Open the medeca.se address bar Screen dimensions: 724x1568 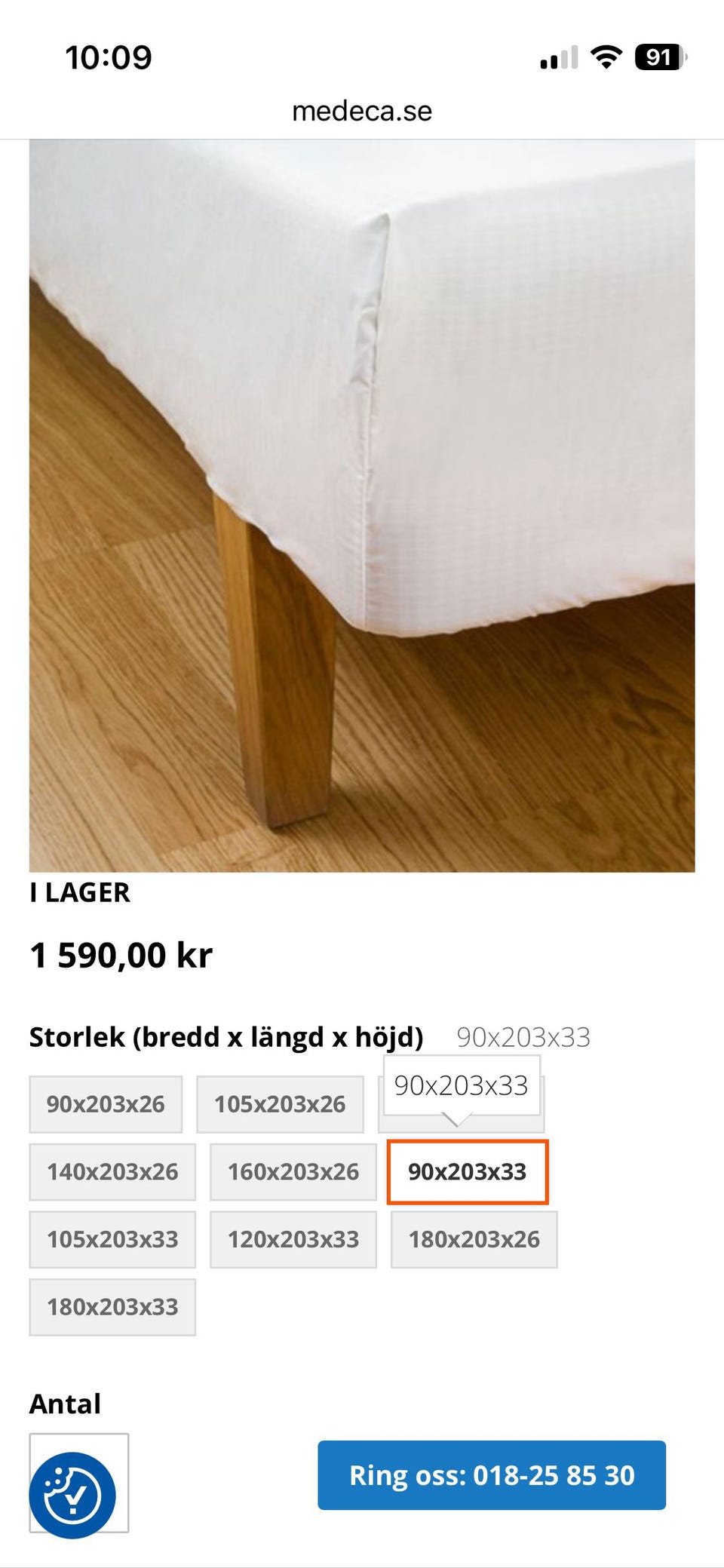(362, 111)
